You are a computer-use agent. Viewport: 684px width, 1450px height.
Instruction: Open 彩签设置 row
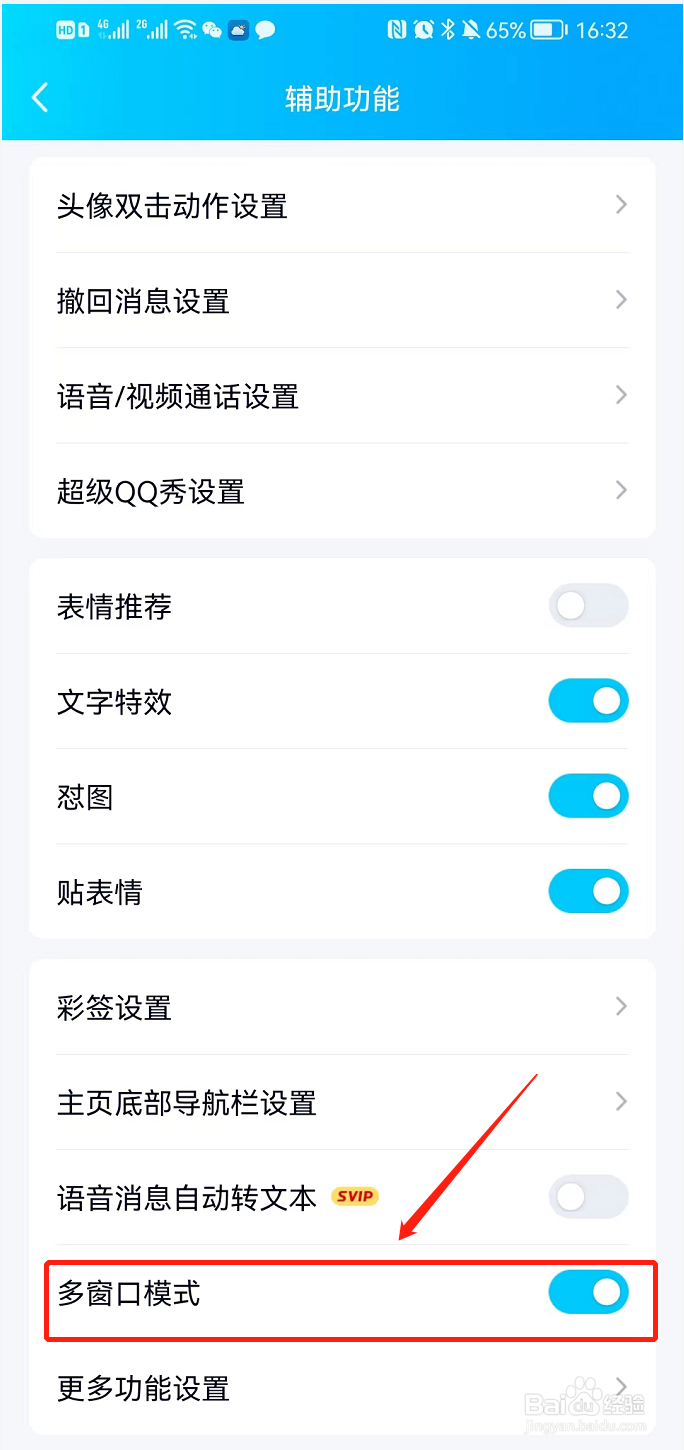[x=342, y=1007]
